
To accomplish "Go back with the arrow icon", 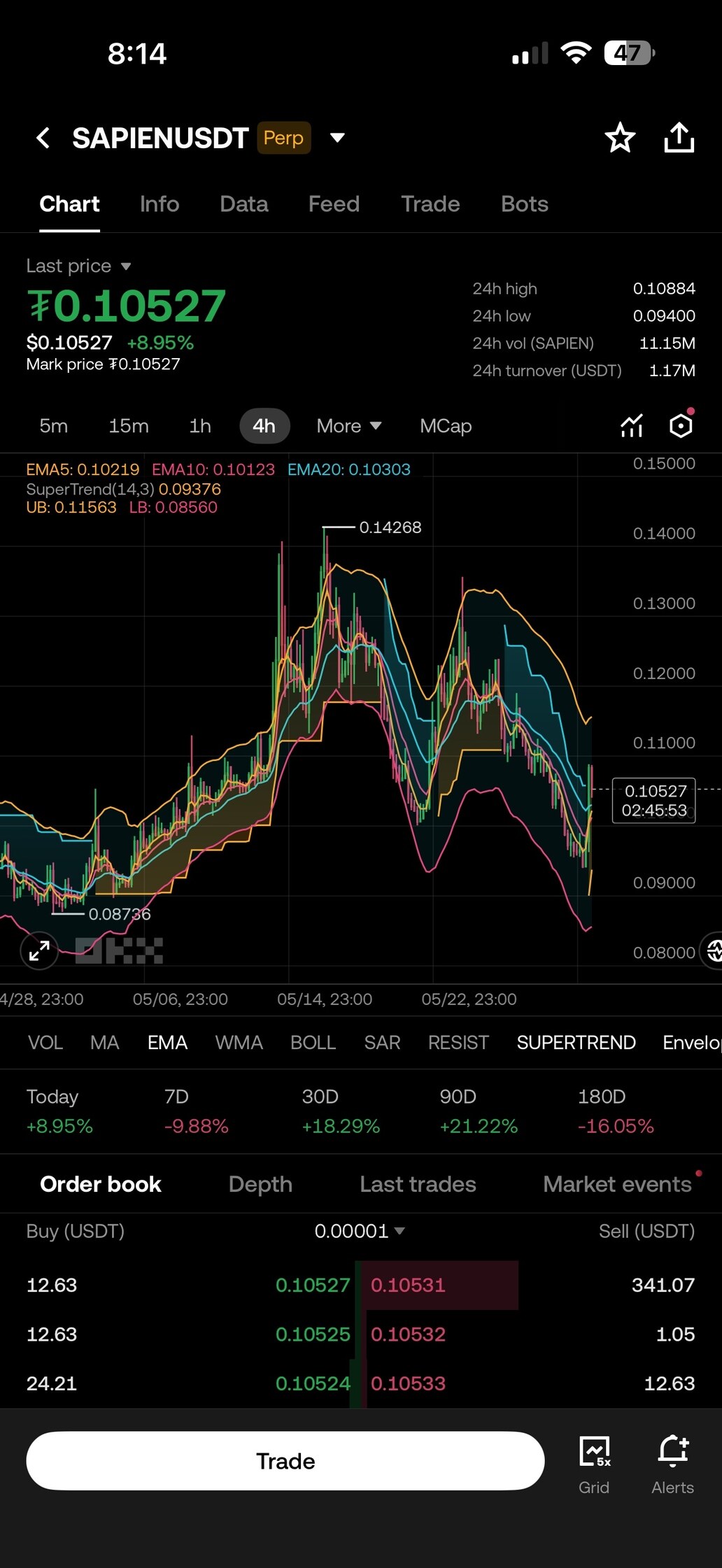I will pyautogui.click(x=43, y=138).
